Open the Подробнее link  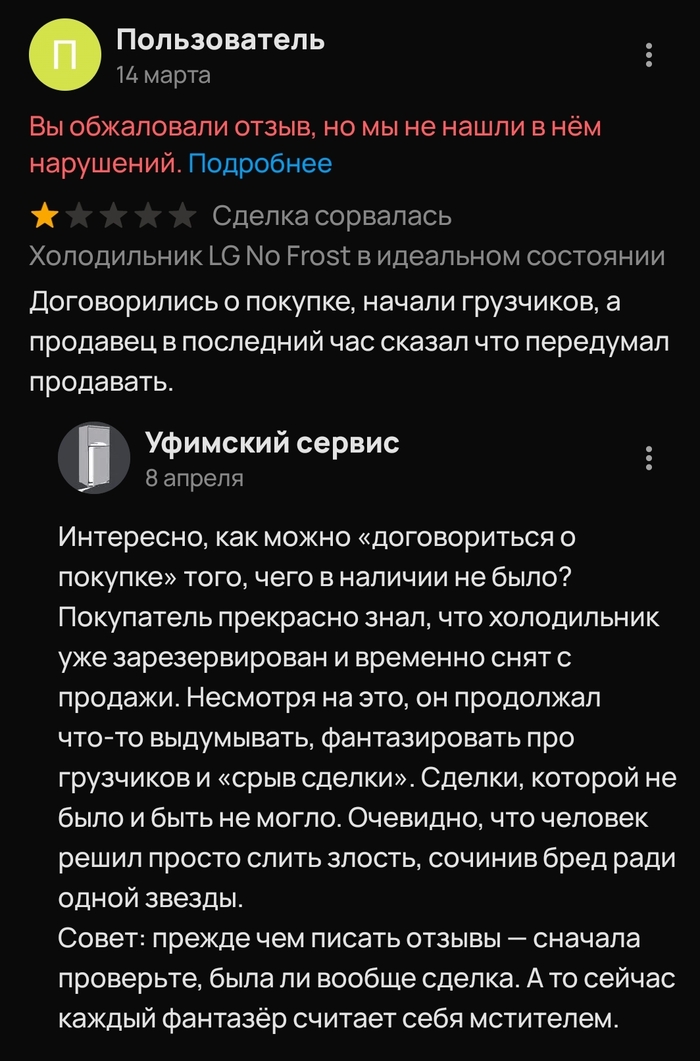[260, 163]
